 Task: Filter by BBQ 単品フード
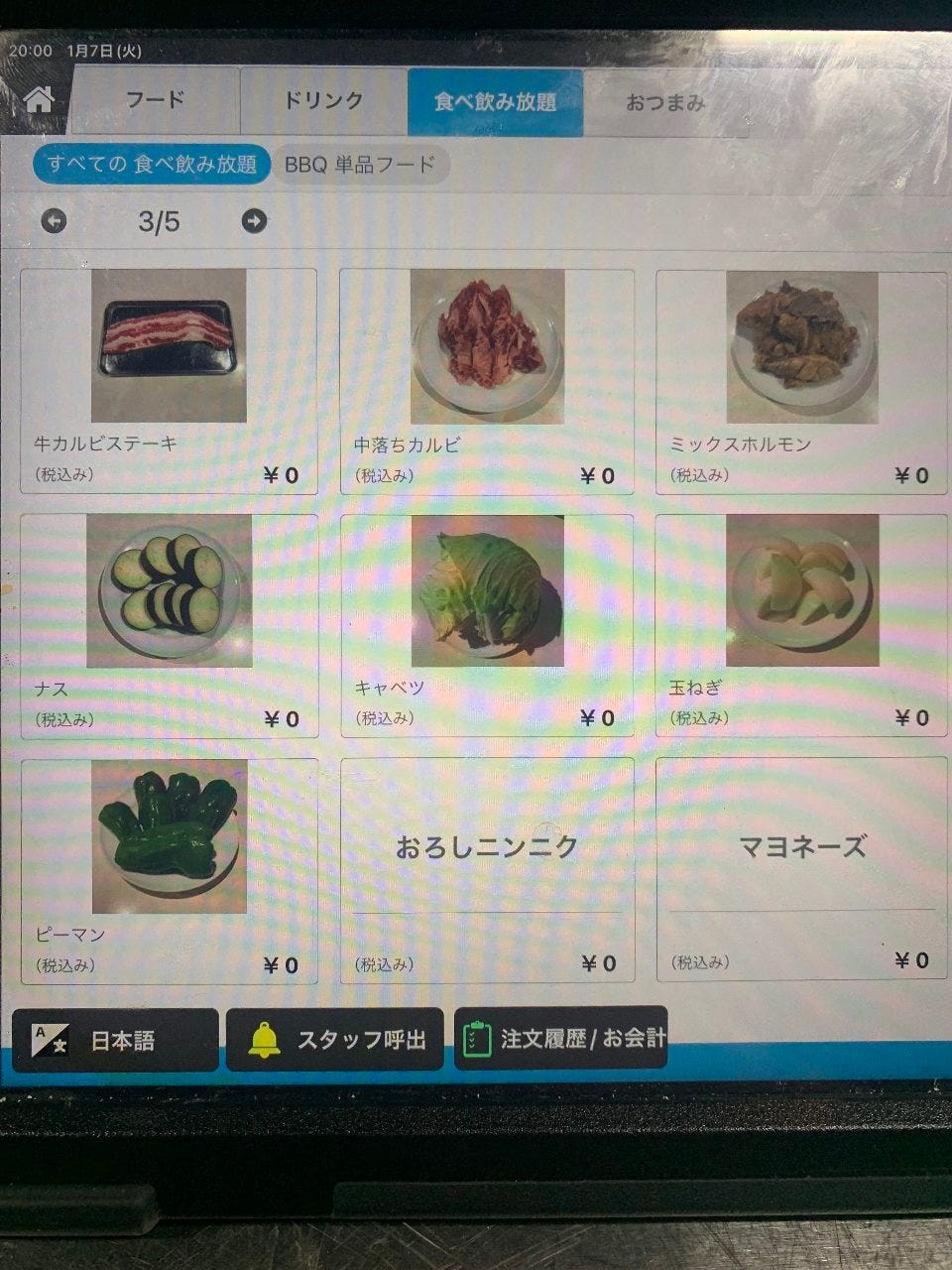360,165
